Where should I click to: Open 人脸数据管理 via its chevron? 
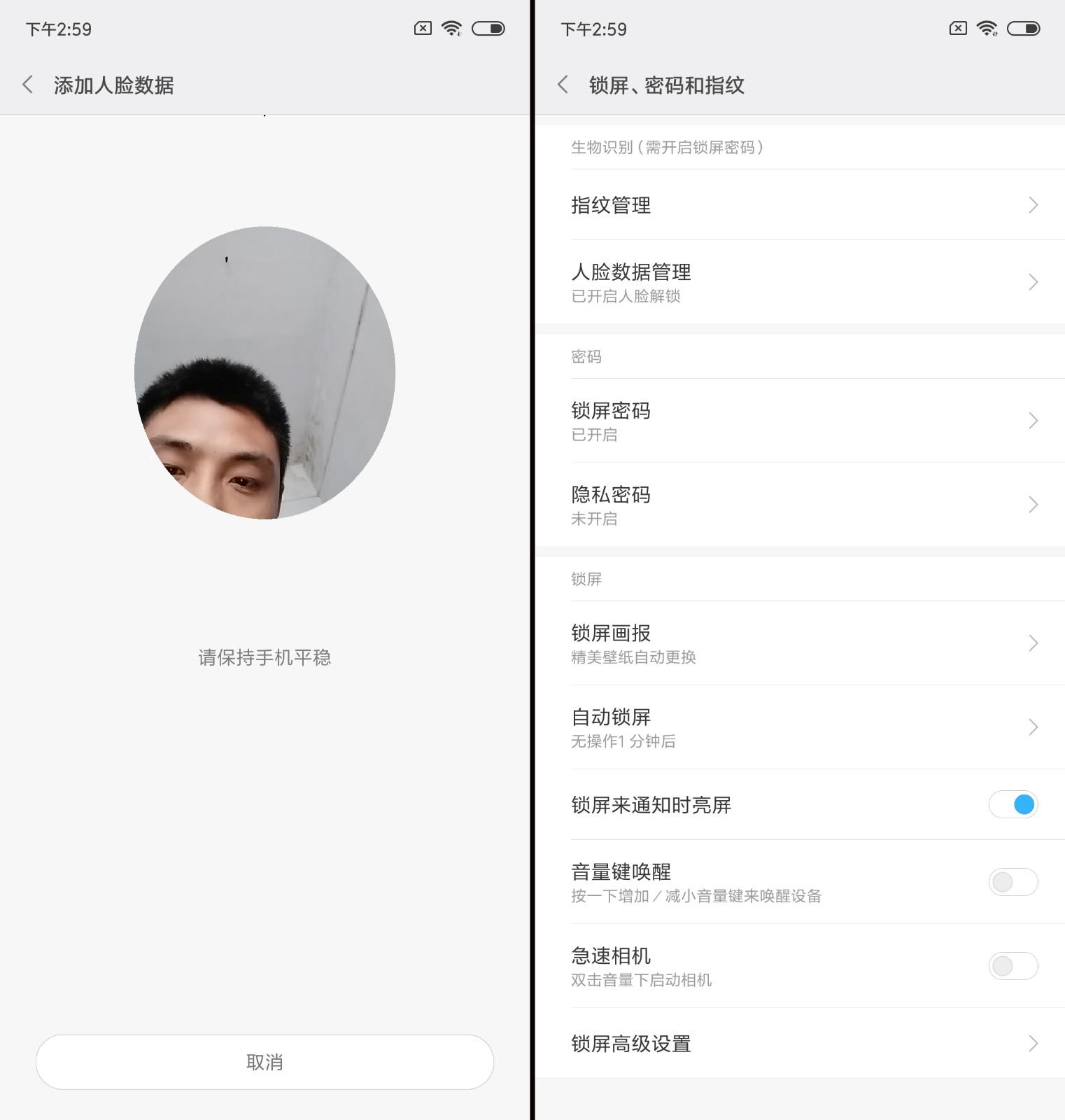click(x=1034, y=282)
